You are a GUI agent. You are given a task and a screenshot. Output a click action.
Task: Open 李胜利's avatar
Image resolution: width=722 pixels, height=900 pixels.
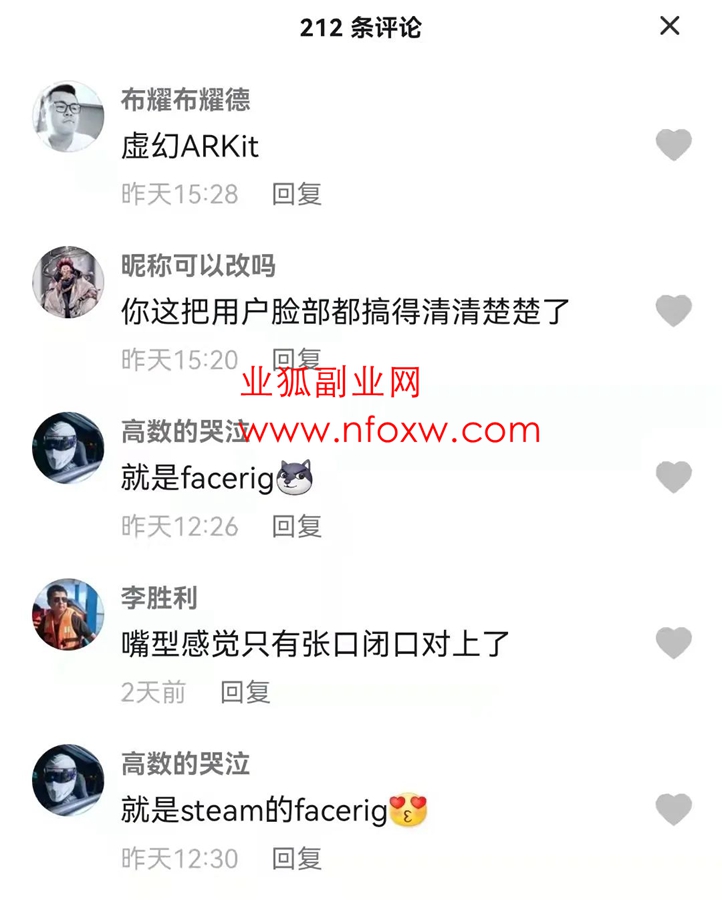point(68,614)
